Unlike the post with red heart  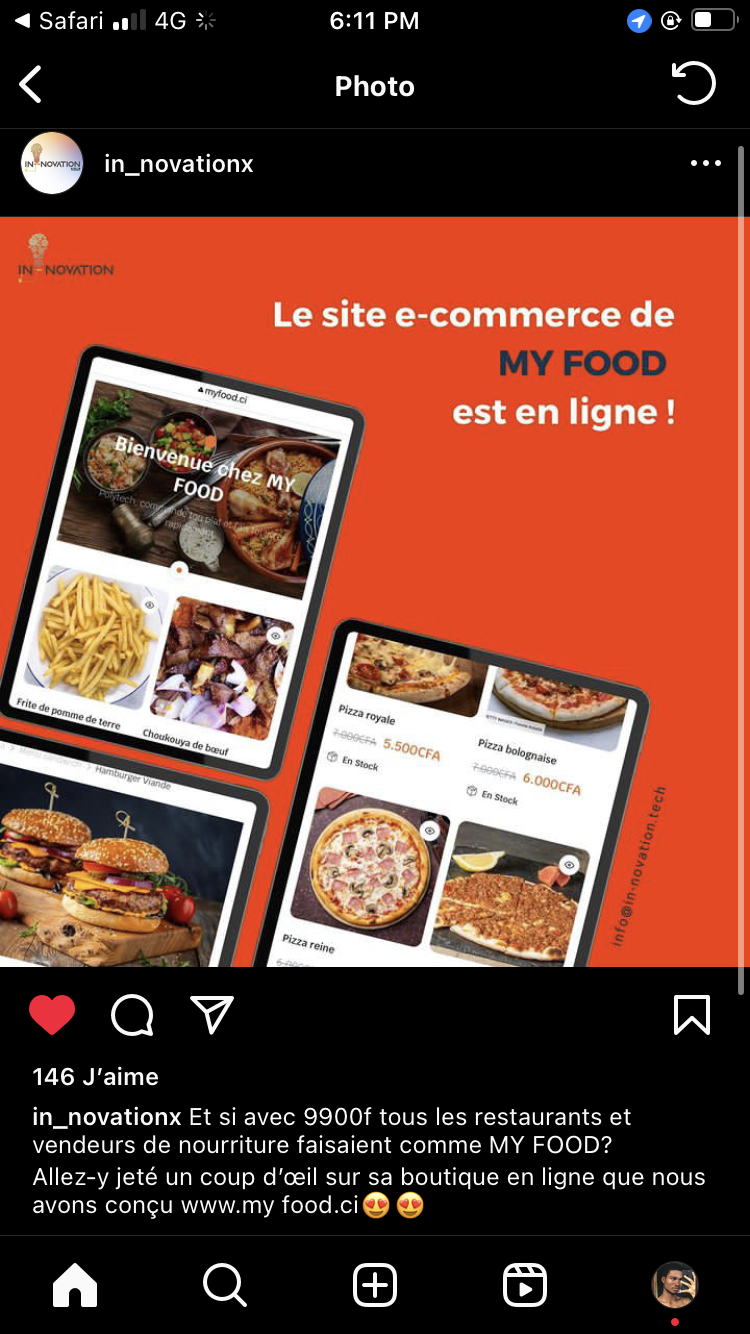click(52, 1015)
